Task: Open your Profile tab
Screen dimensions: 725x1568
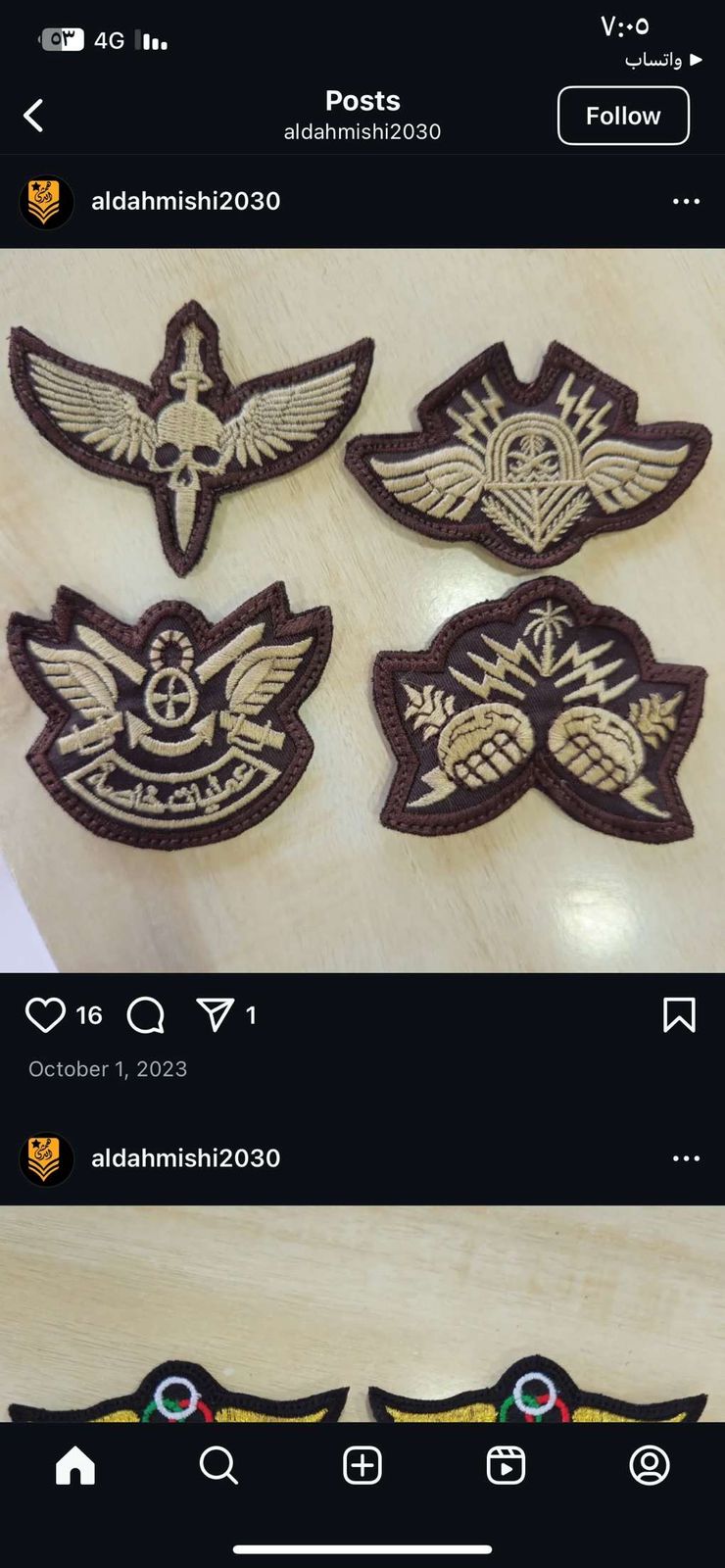Action: point(649,1466)
